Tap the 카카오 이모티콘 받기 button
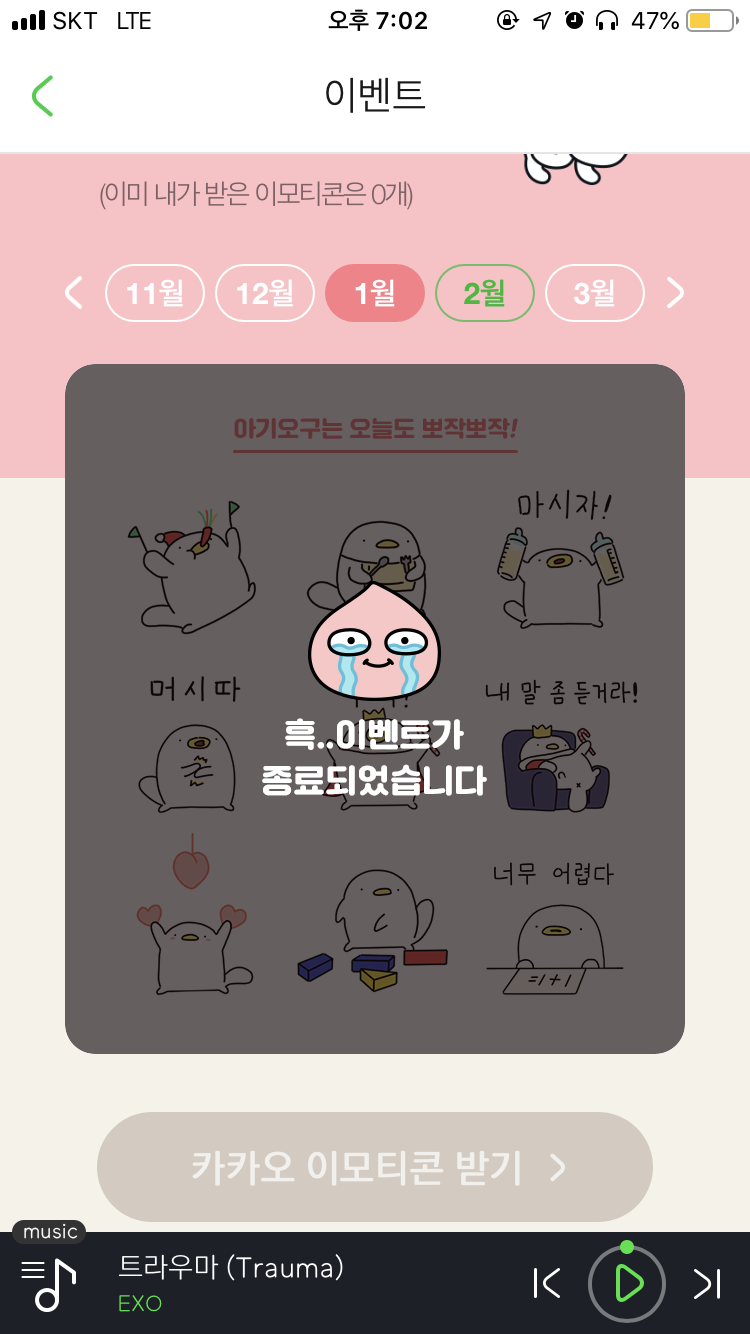750x1334 pixels. [x=375, y=1167]
